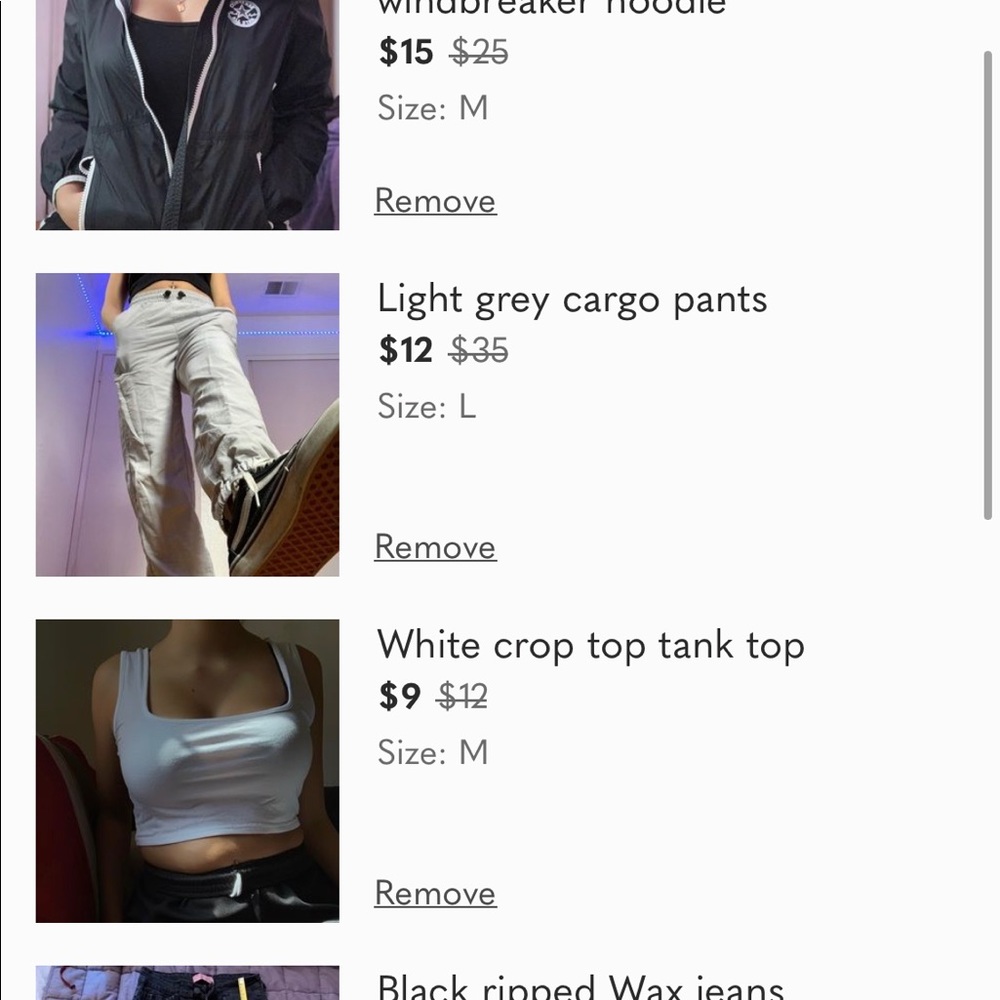1000x1000 pixels.
Task: View Light grey cargo pants photo
Action: tap(187, 425)
